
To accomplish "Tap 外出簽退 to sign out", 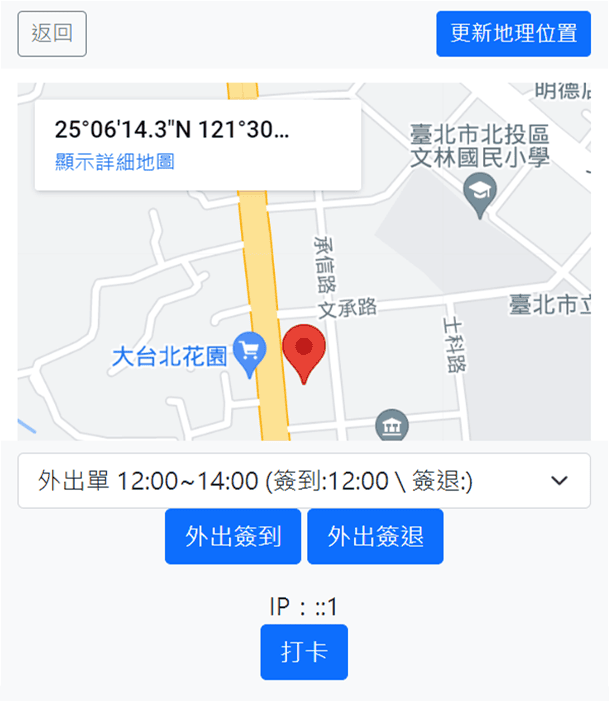I will point(376,537).
